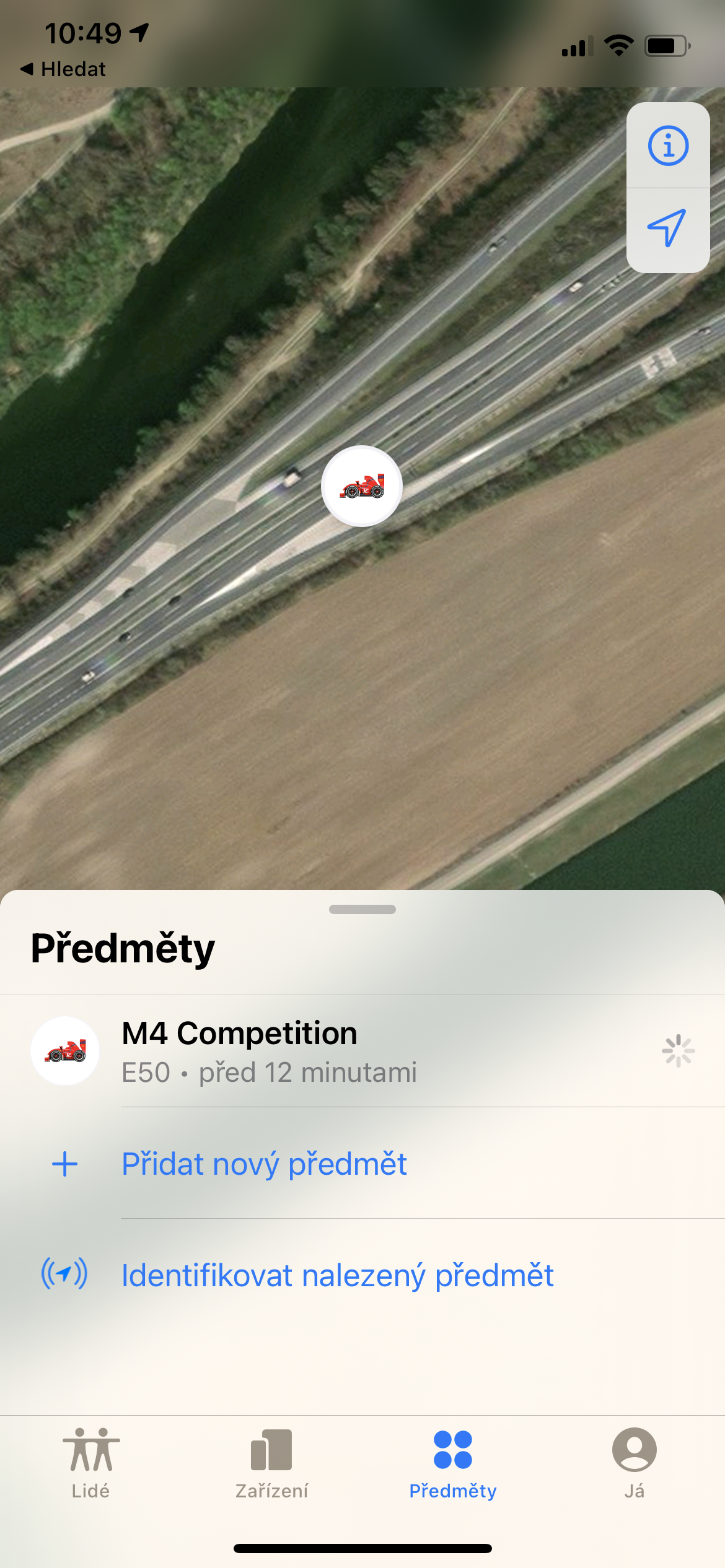Switch to the Lidé tab

pos(90,1463)
